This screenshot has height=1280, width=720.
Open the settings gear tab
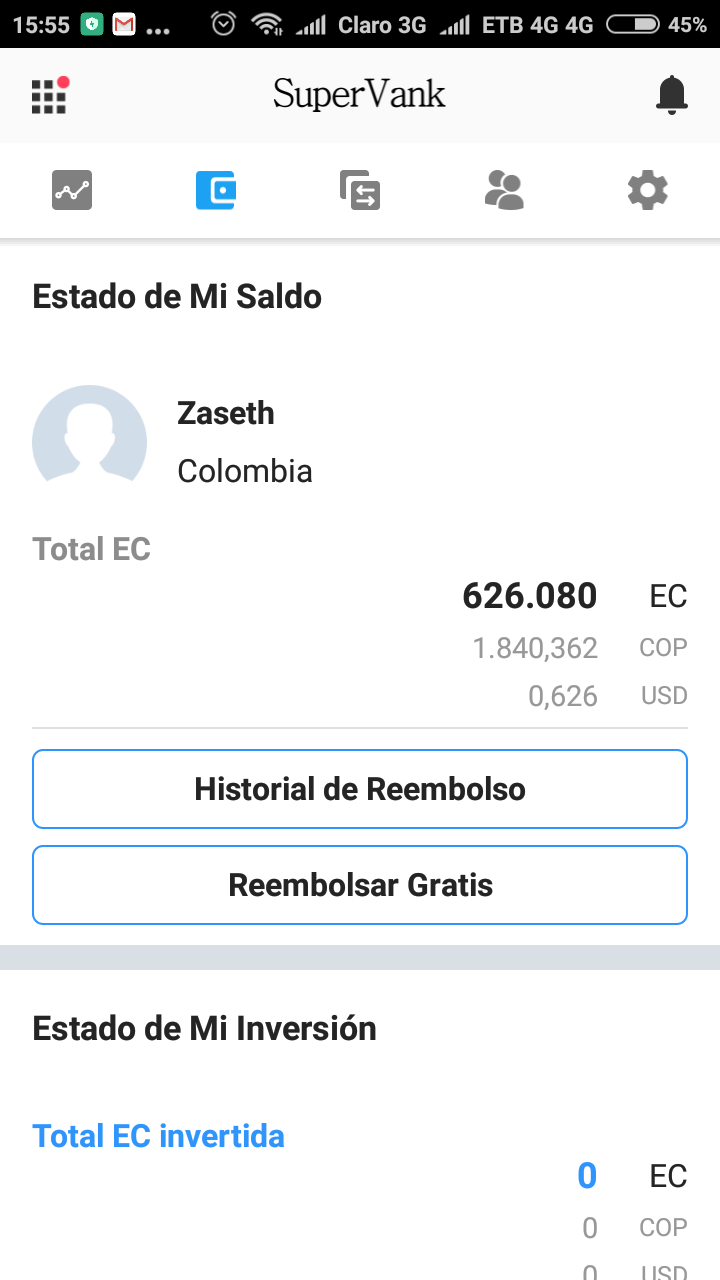tap(648, 190)
